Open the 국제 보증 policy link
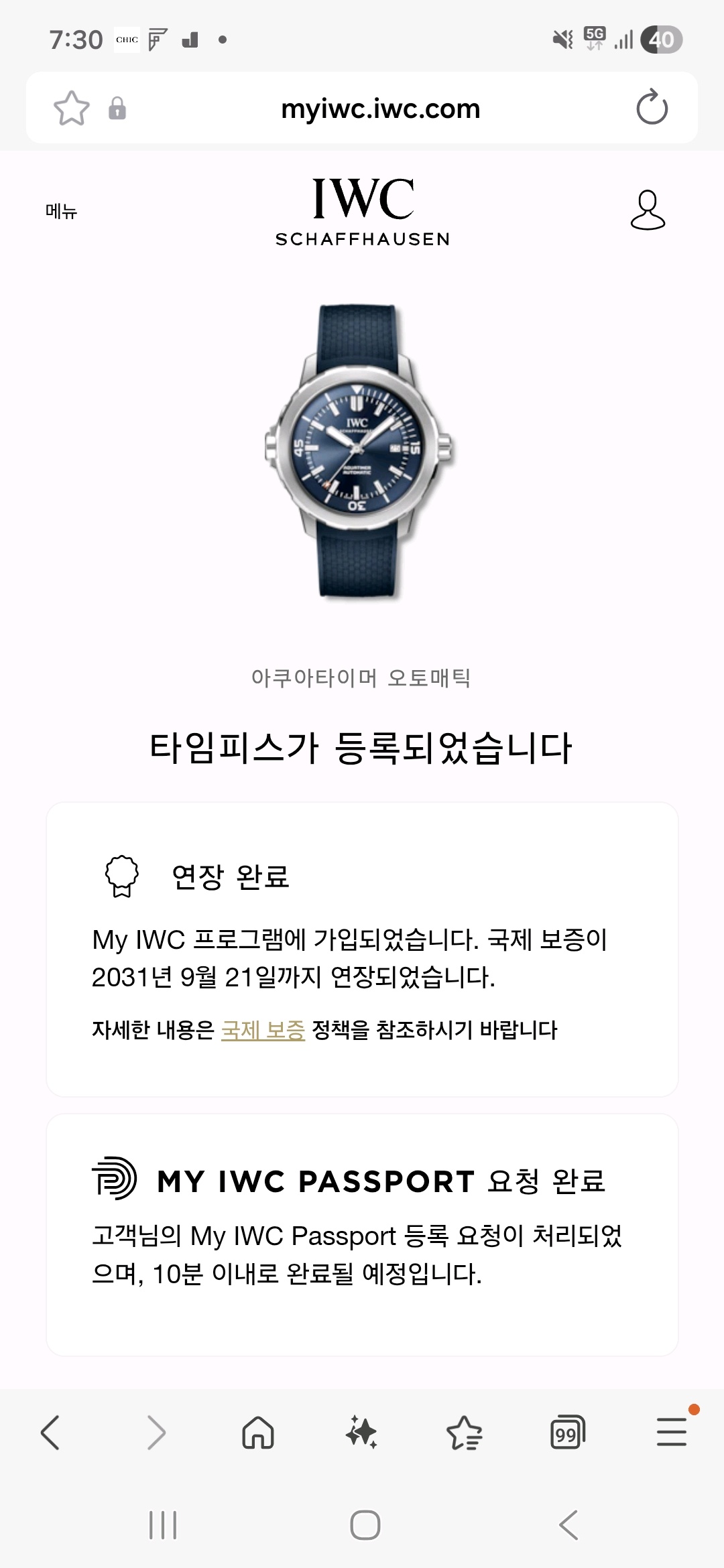 263,1030
